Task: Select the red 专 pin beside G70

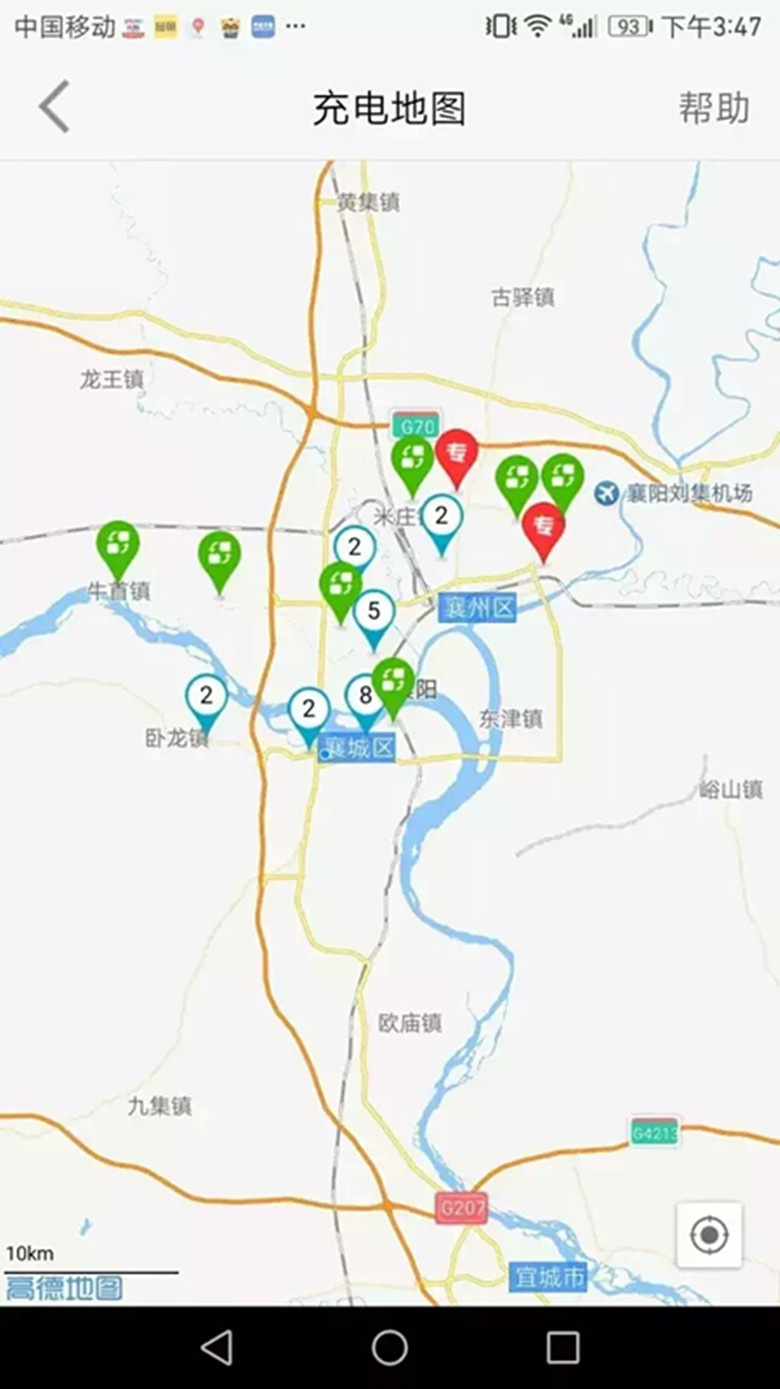Action: click(457, 458)
